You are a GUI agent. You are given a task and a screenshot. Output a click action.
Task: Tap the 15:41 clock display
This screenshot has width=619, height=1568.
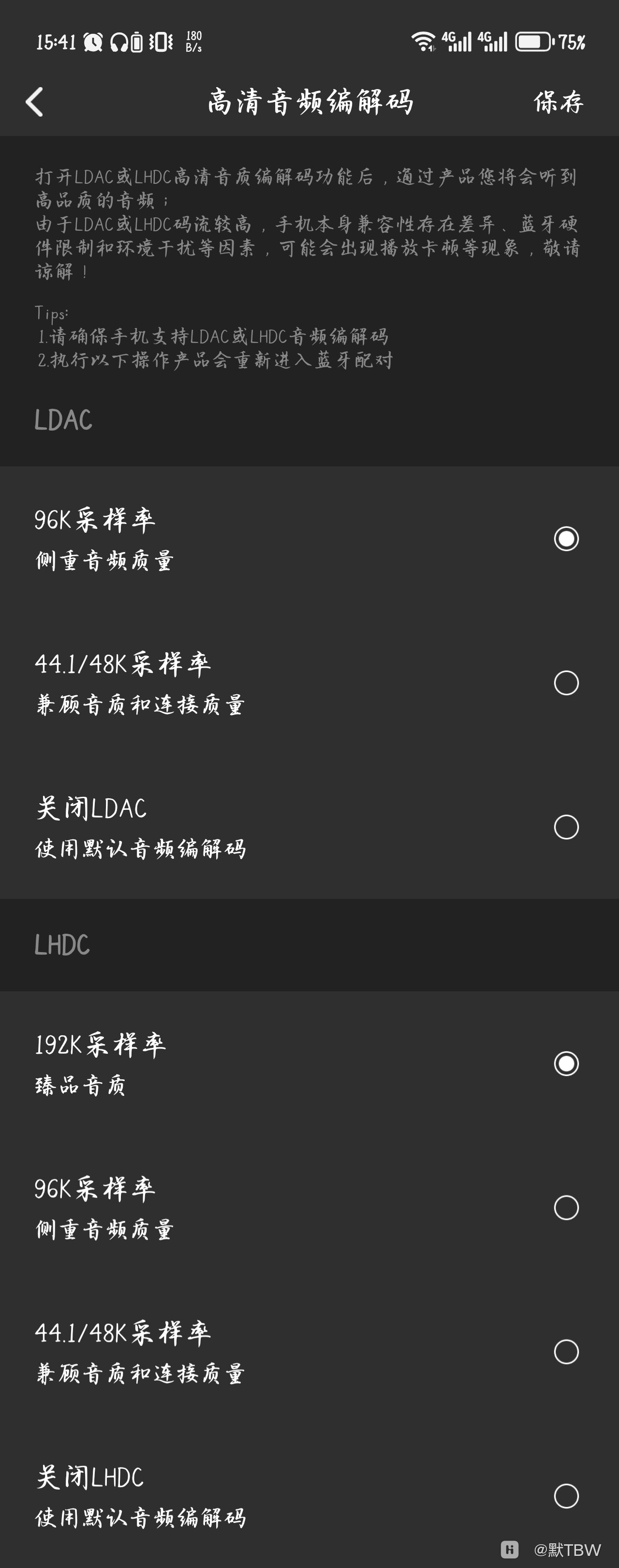tap(56, 42)
